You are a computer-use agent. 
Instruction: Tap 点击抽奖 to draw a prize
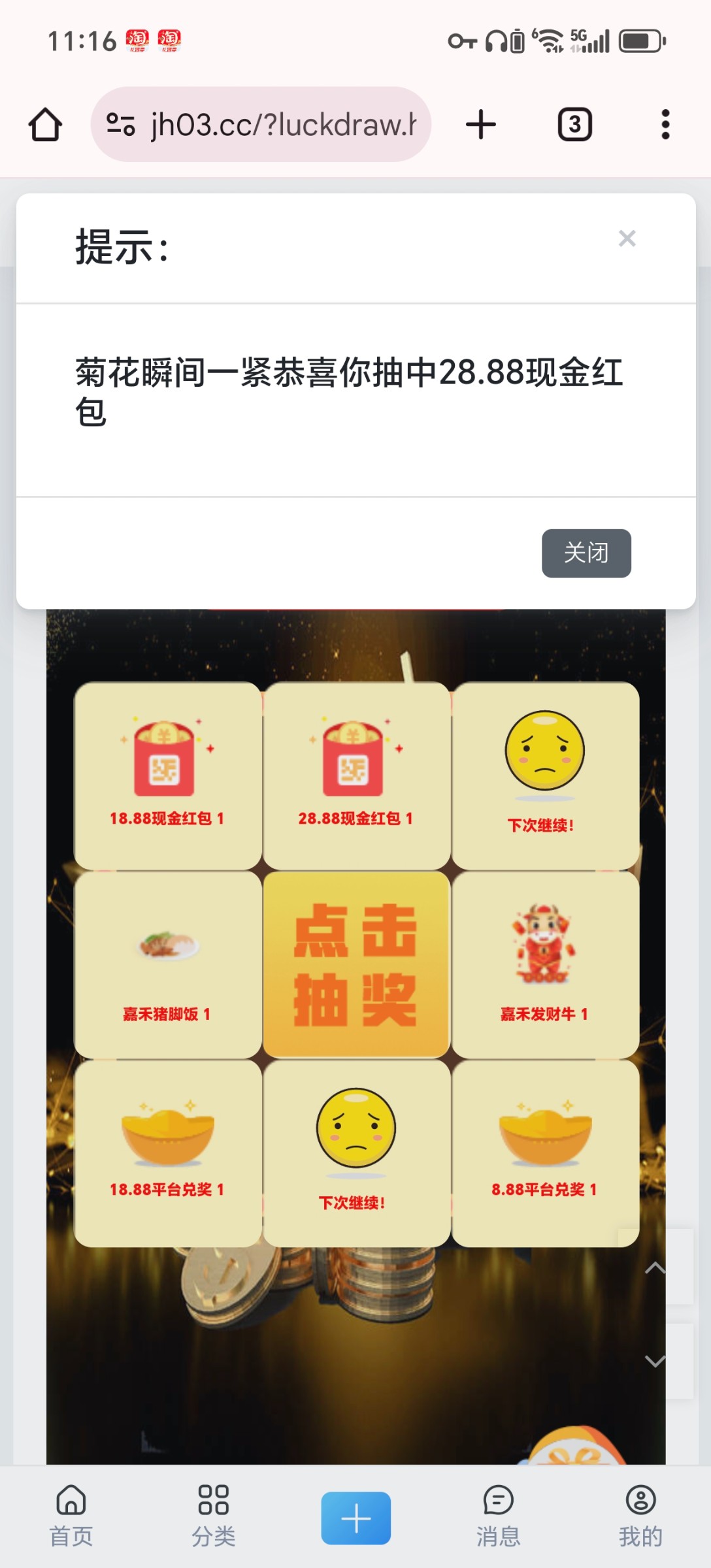[356, 964]
